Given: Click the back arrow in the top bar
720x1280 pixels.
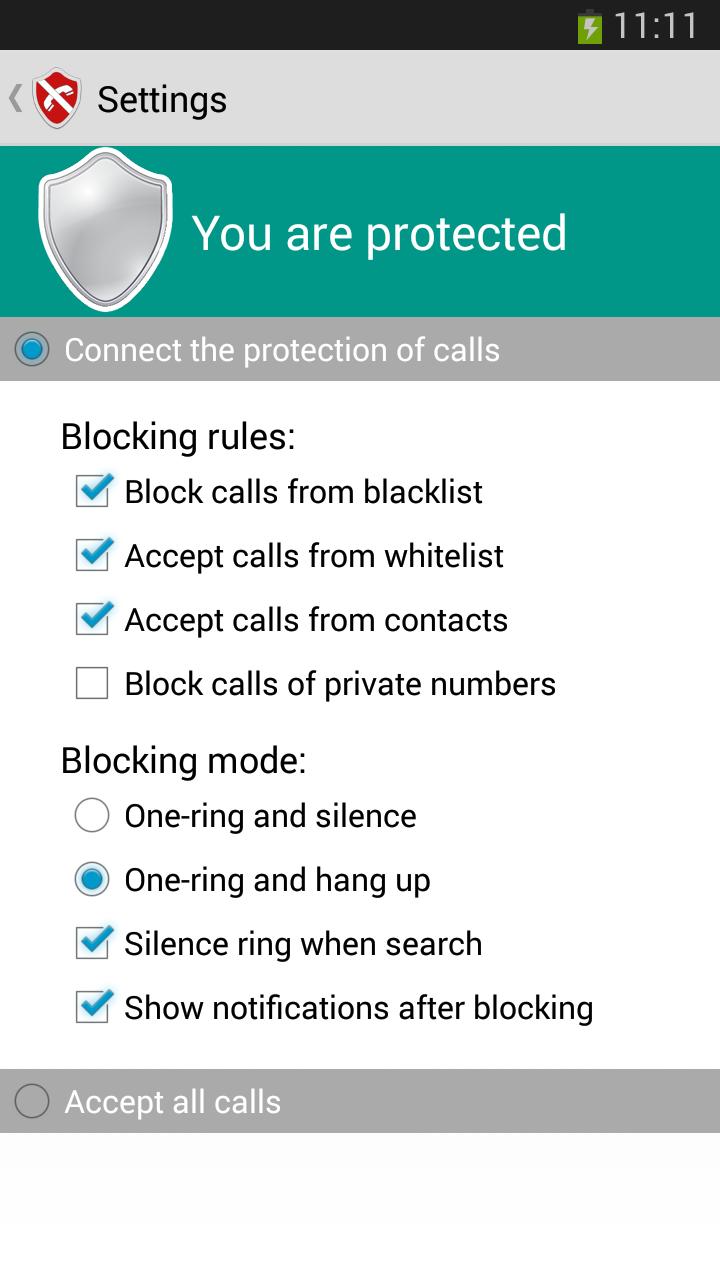Looking at the screenshot, I should (14, 99).
